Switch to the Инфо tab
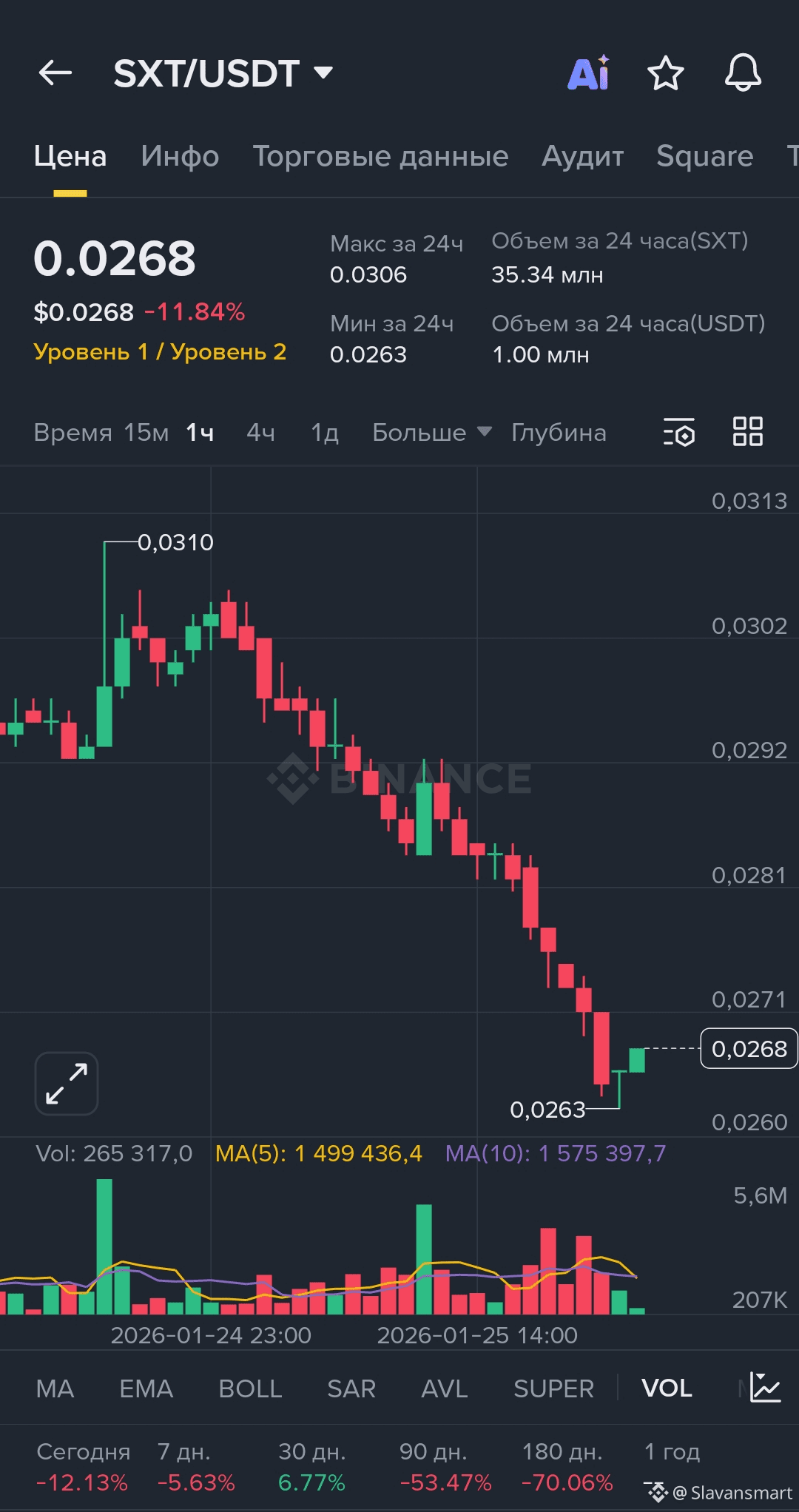799x1512 pixels. (180, 156)
